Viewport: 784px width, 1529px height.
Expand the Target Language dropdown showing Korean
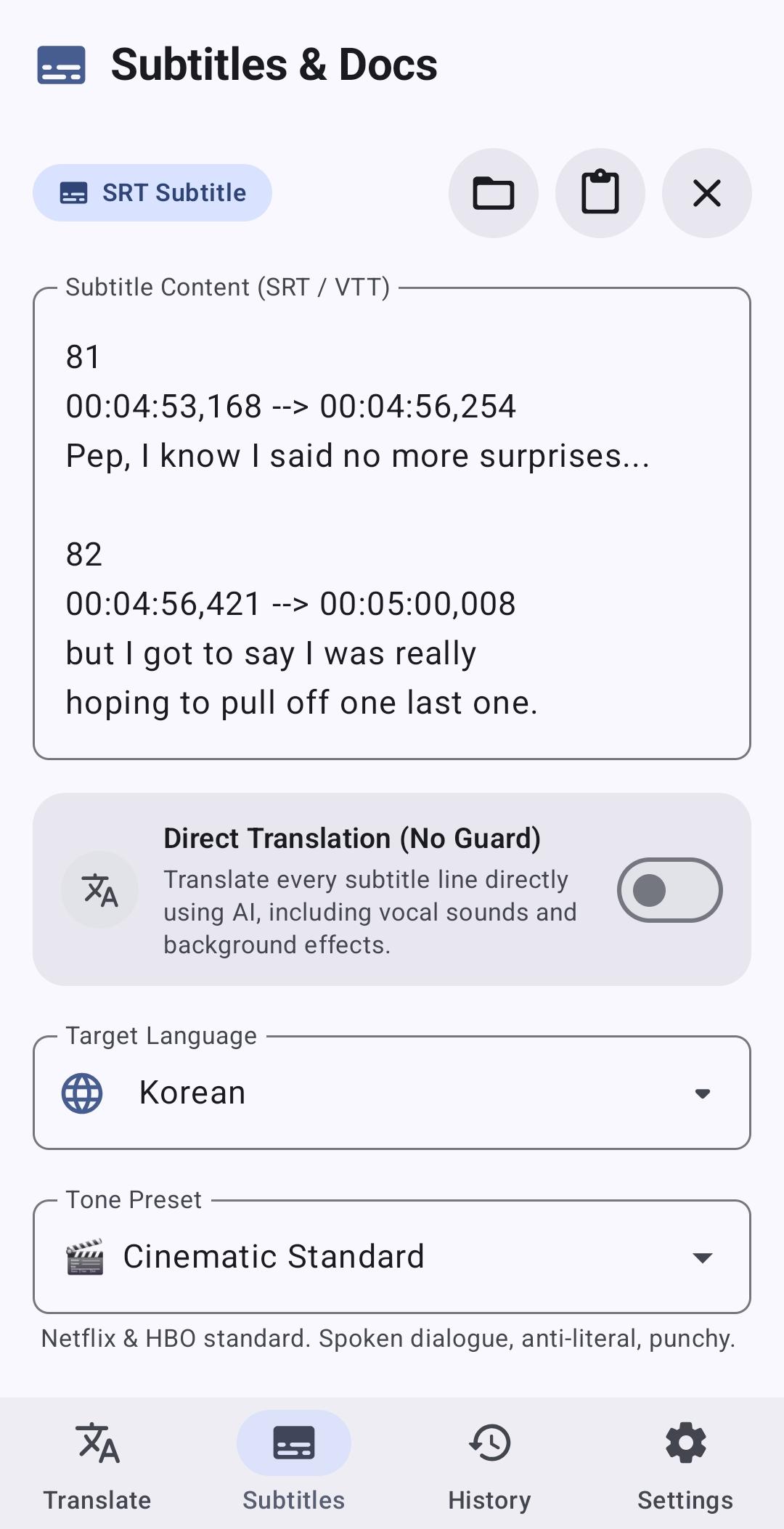[392, 1093]
